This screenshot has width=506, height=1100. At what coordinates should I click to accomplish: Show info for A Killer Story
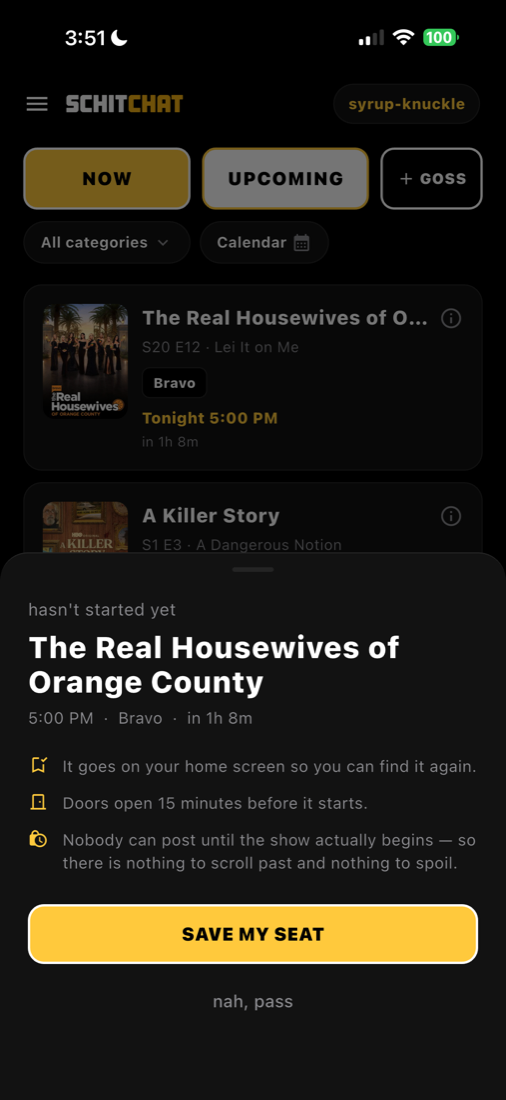tap(451, 516)
